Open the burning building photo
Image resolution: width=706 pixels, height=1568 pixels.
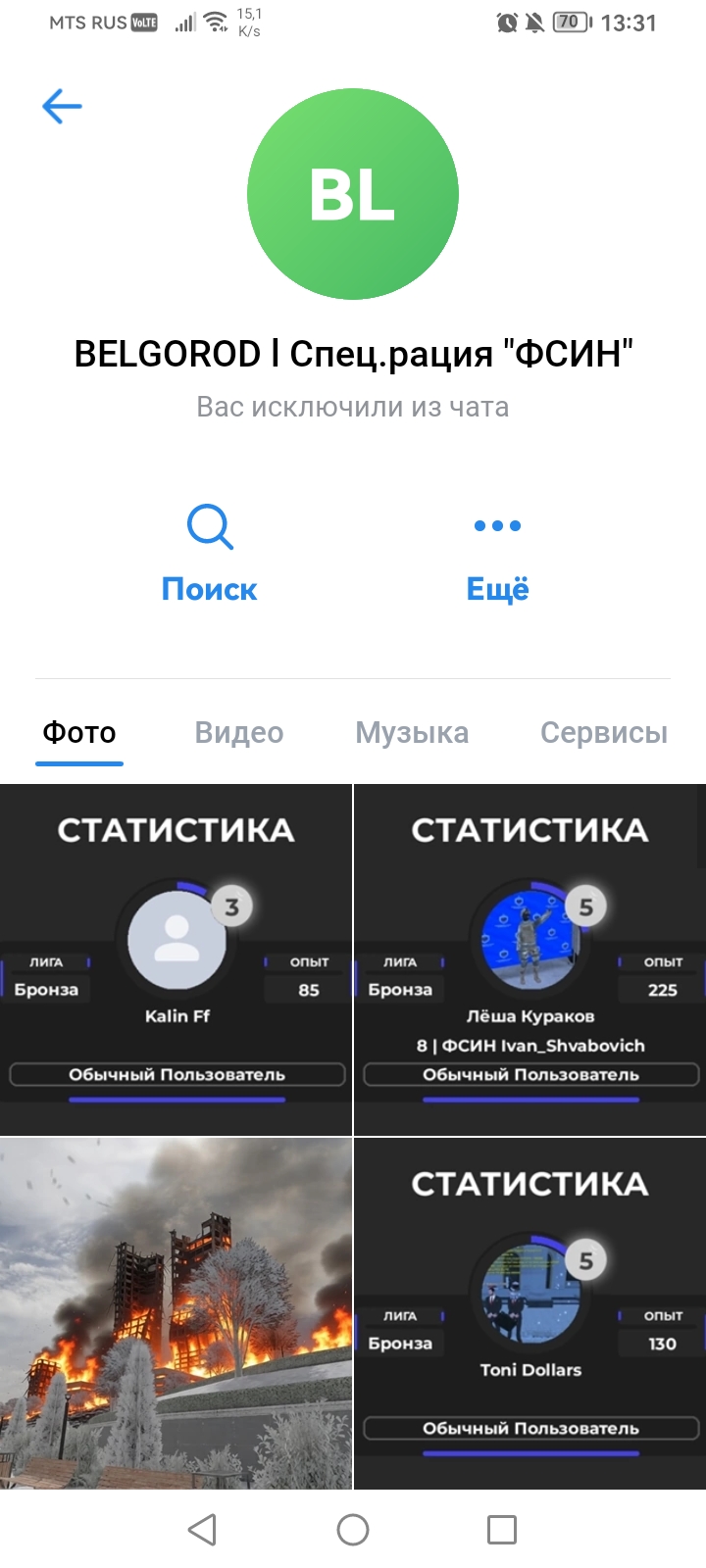176,1313
